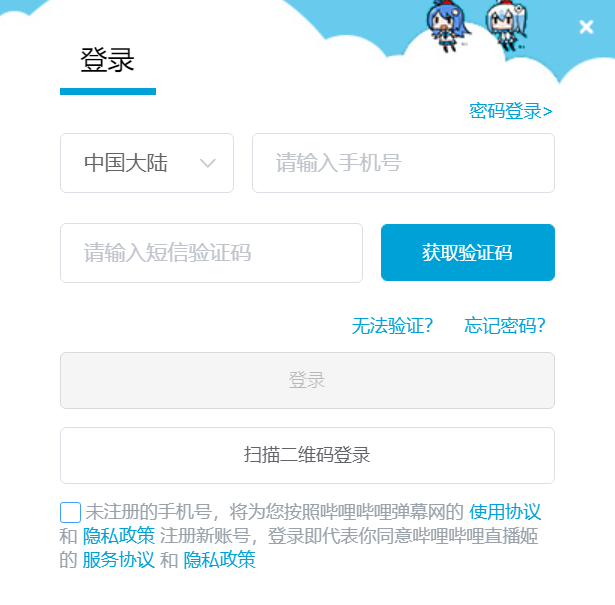Image resolution: width=615 pixels, height=605 pixels.
Task: Choose 扫描二维码登录 QR login
Action: (307, 455)
